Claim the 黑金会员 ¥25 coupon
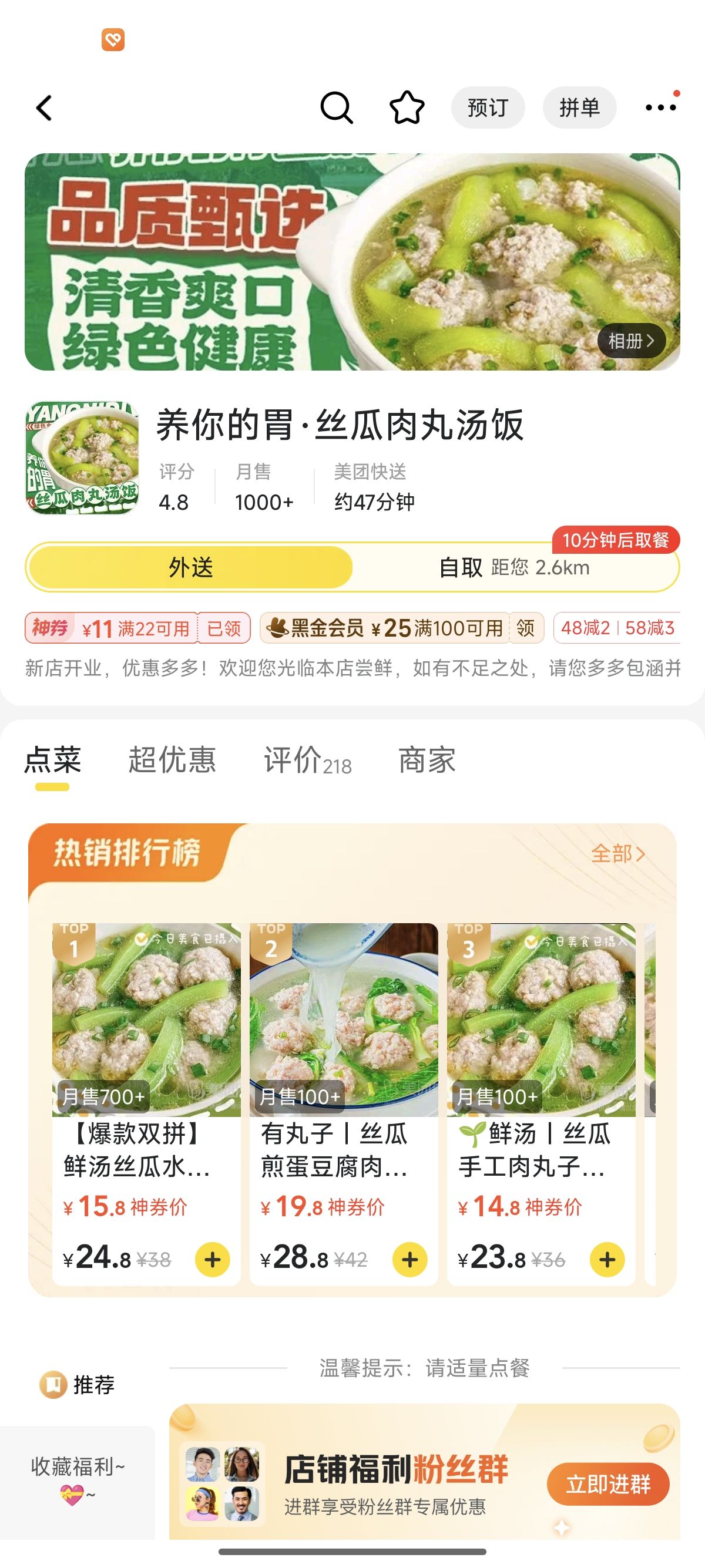Screen dimensions: 705x1568 [525, 628]
